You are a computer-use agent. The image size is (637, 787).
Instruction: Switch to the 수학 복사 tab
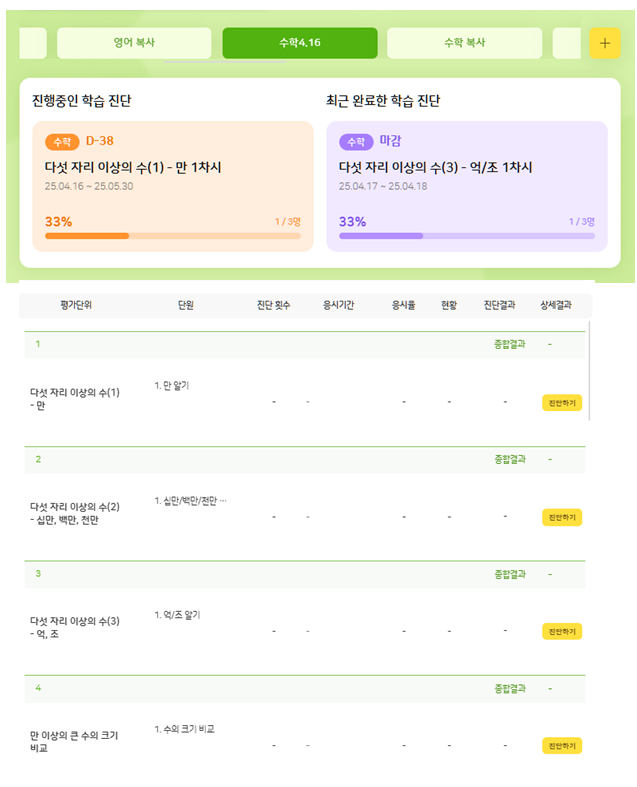click(464, 43)
